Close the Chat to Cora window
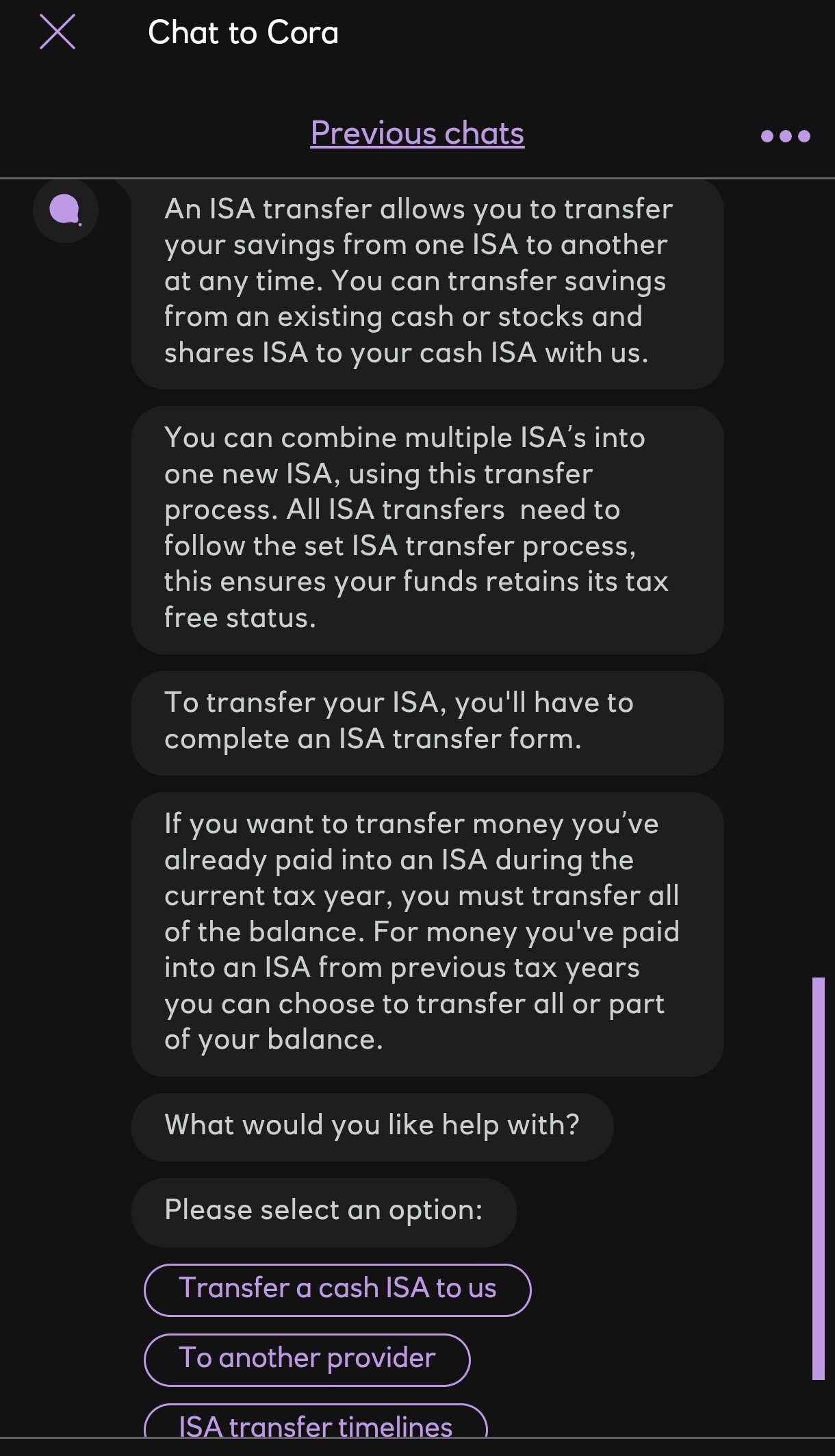The image size is (835, 1456). [57, 33]
